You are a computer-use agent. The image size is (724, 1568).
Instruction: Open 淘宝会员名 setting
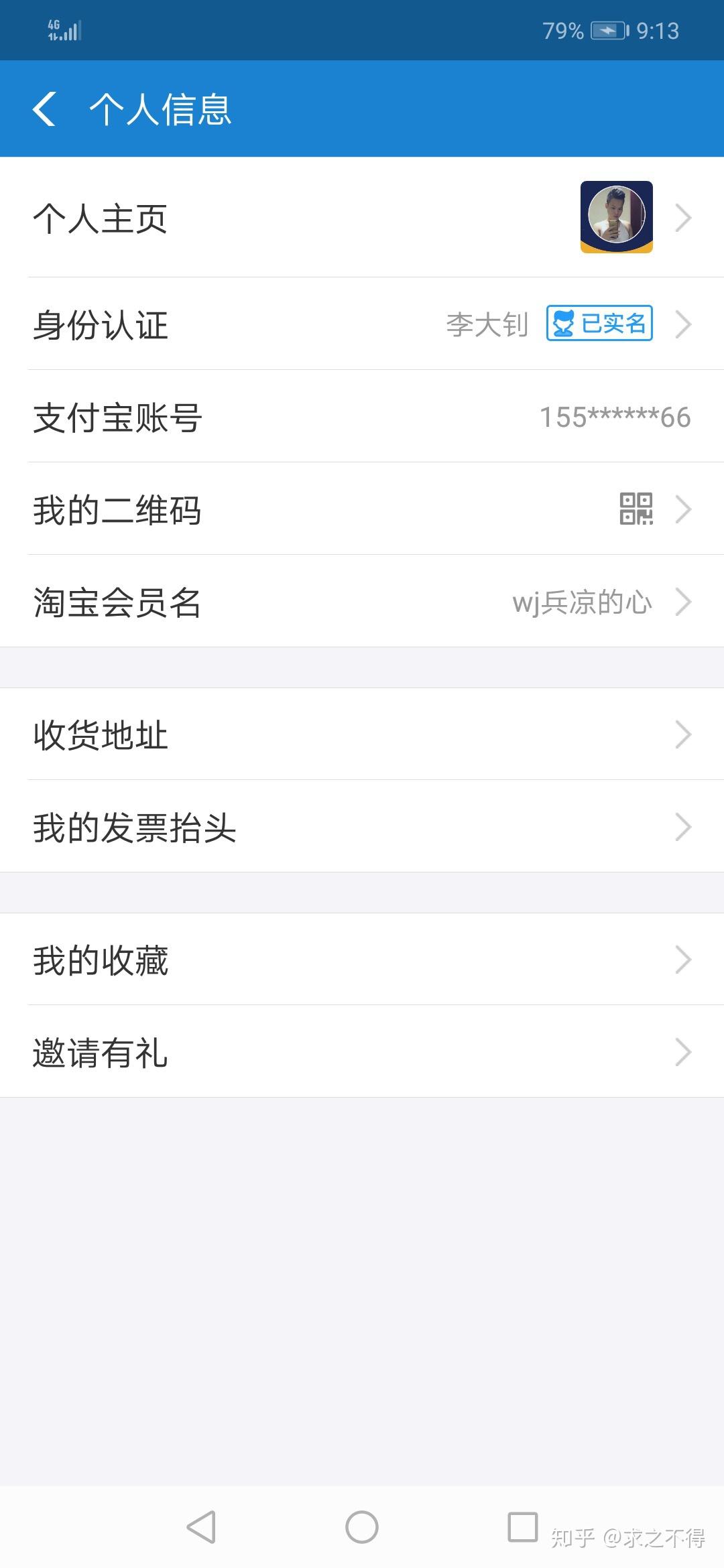[x=362, y=602]
